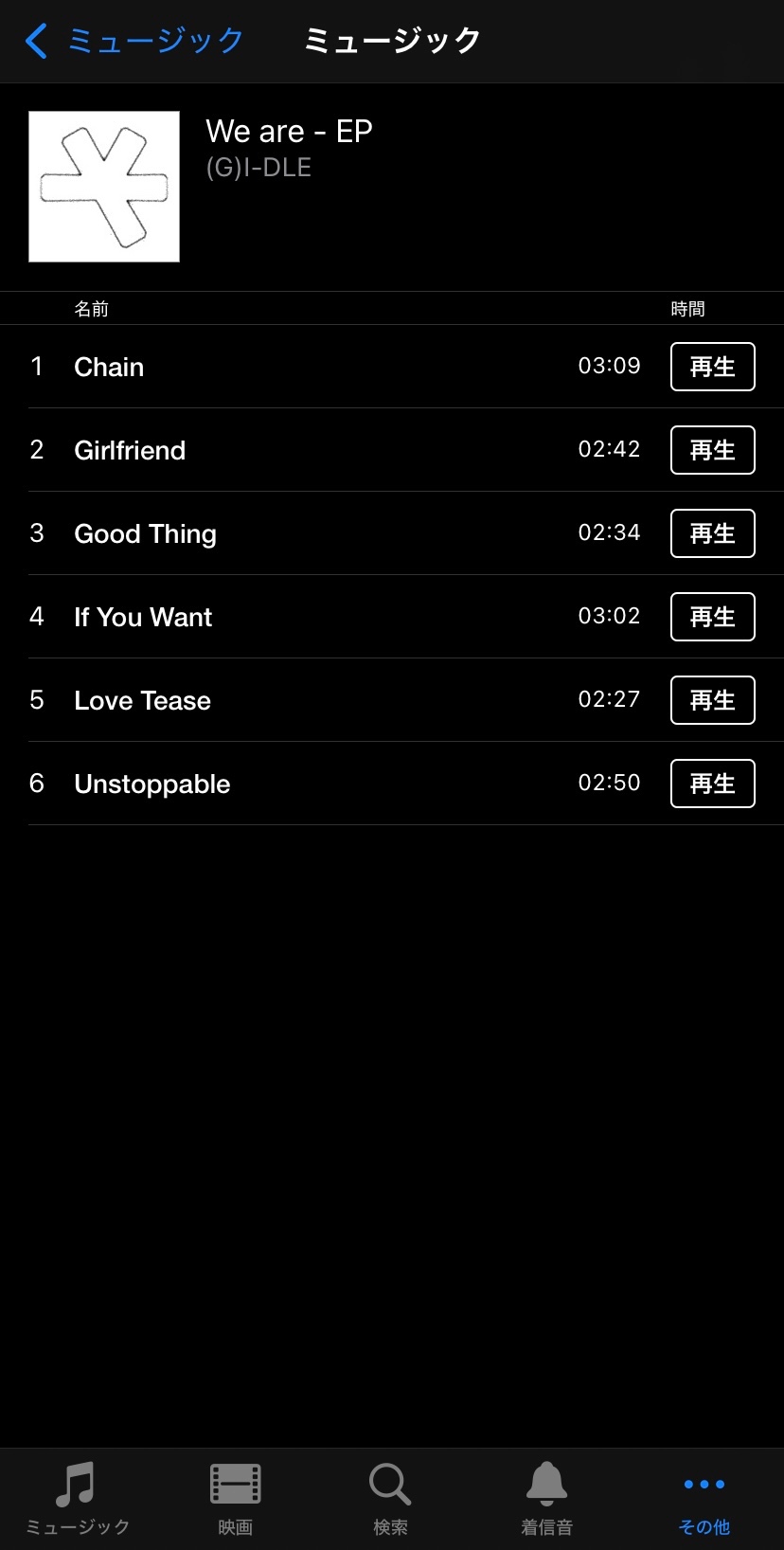Open the 検索 tab
This screenshot has height=1550, width=784.
[390, 1497]
